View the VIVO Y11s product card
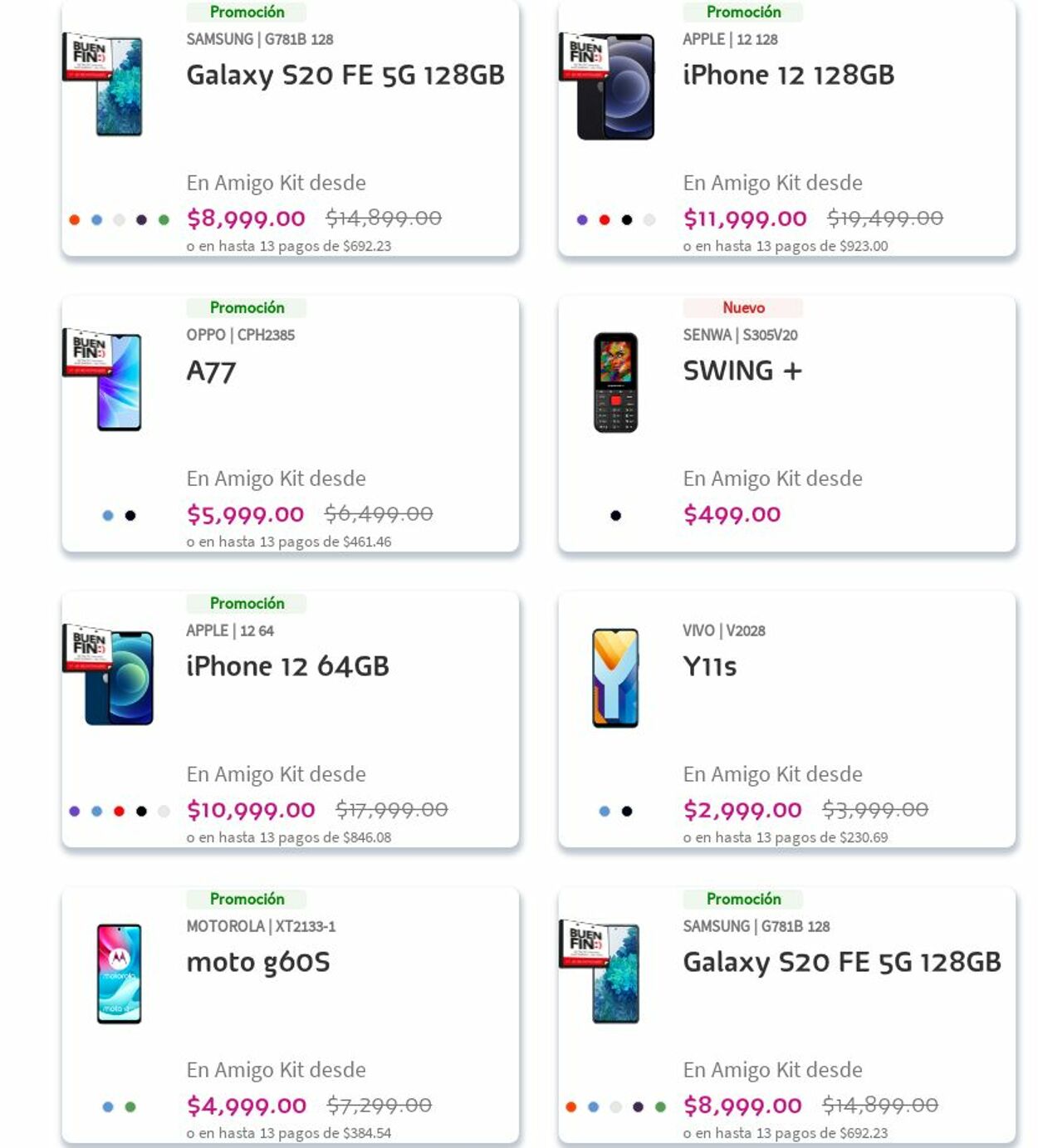 [709, 667]
